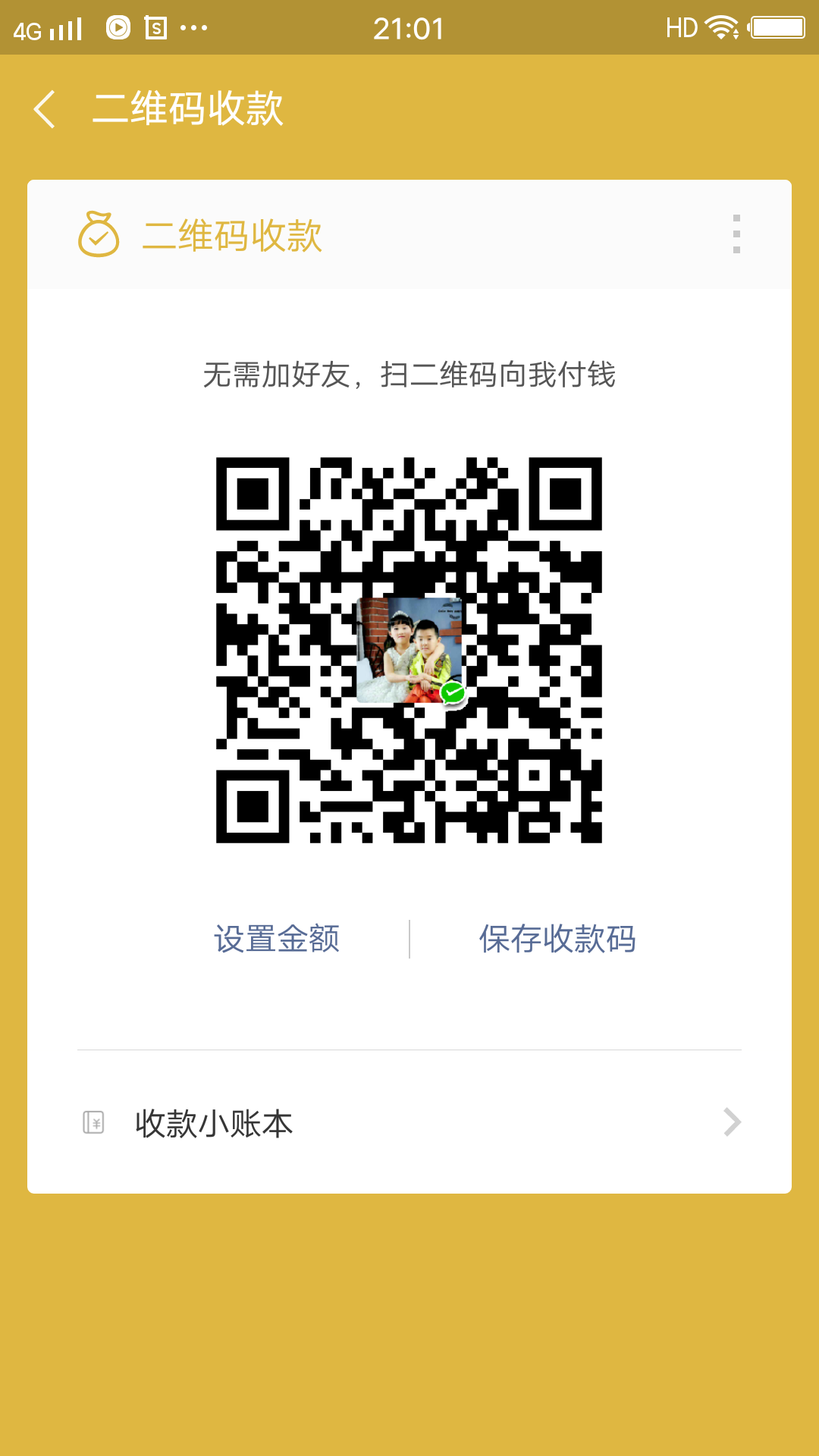Viewport: 819px width, 1456px height.
Task: Open 收款小账本 ledger row
Action: point(409,1123)
